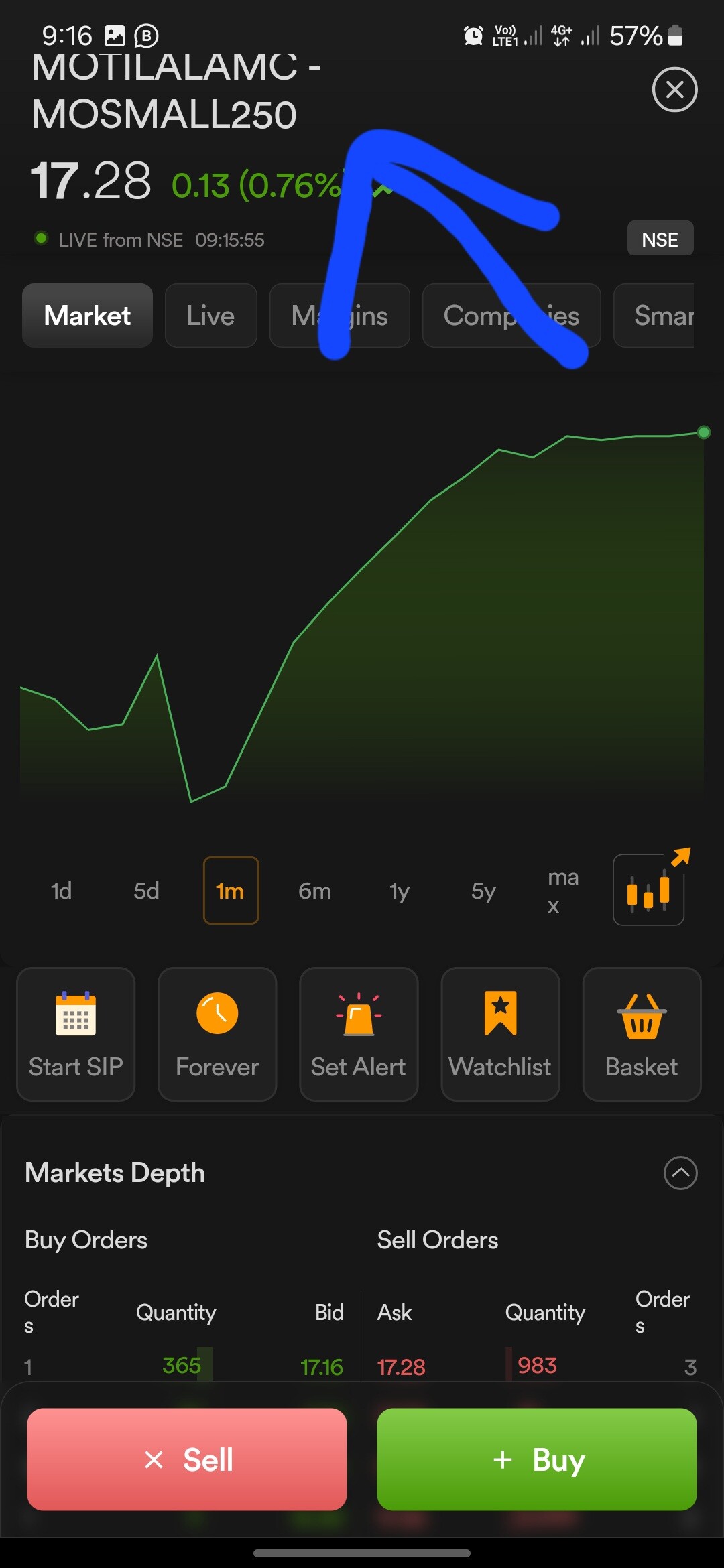The width and height of the screenshot is (724, 1568).
Task: Show the 1d chart range
Action: pos(61,891)
